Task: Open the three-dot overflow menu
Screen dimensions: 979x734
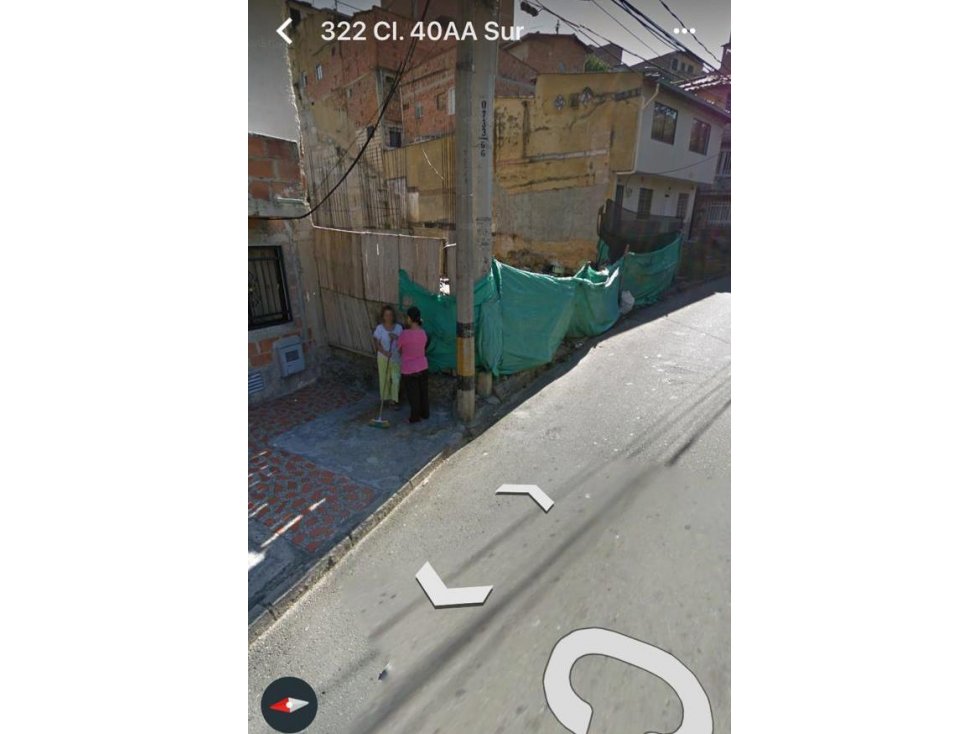Action: coord(684,31)
